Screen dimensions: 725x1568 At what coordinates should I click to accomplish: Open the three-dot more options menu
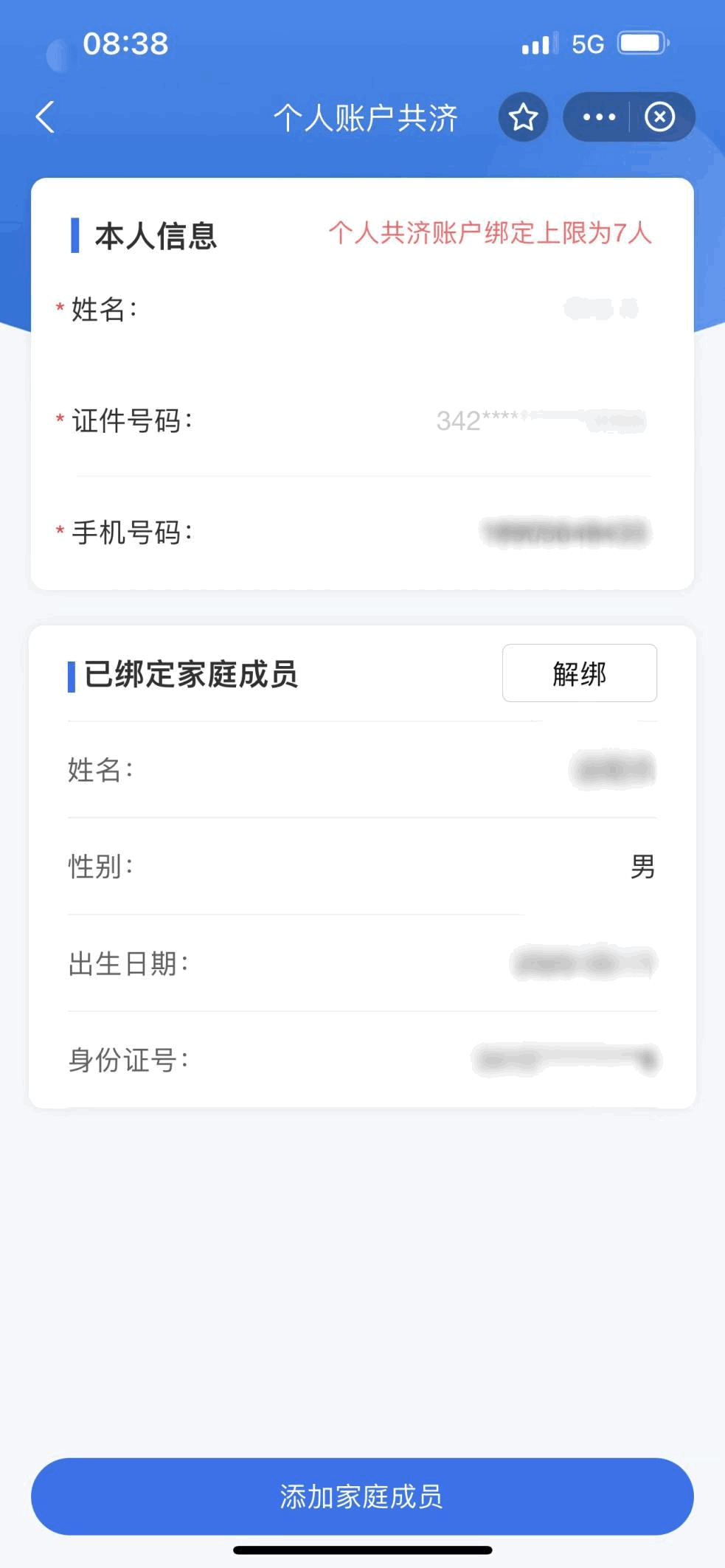599,117
